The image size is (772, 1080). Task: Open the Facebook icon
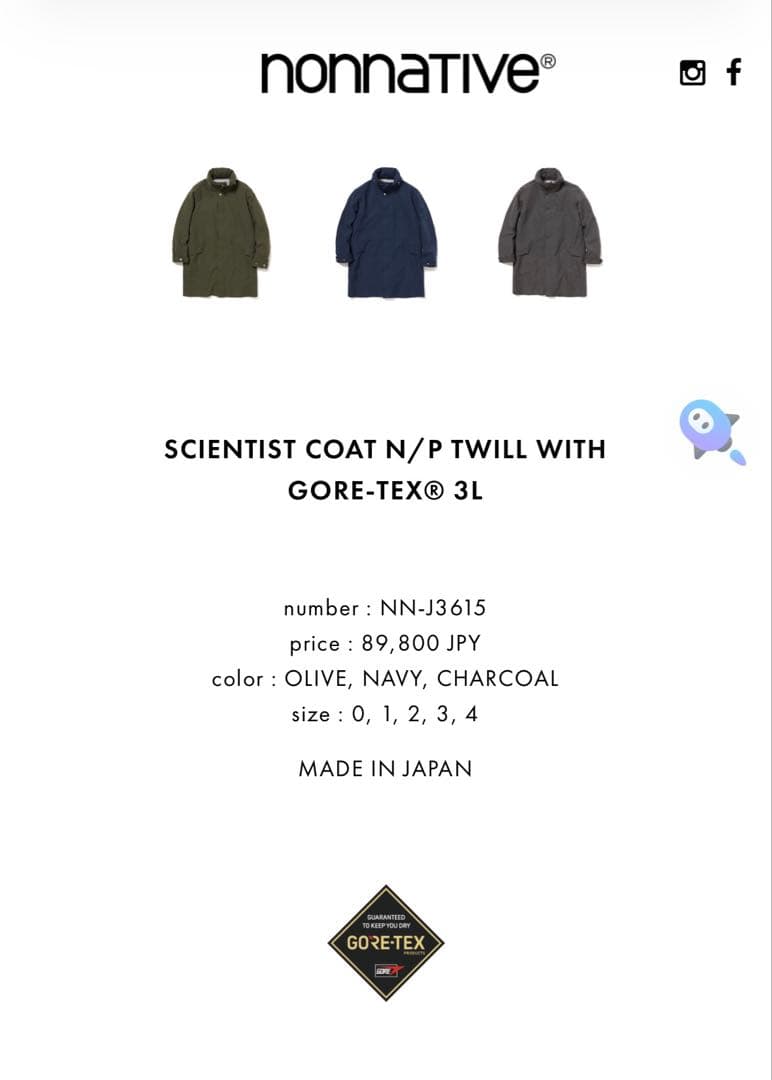(x=731, y=72)
